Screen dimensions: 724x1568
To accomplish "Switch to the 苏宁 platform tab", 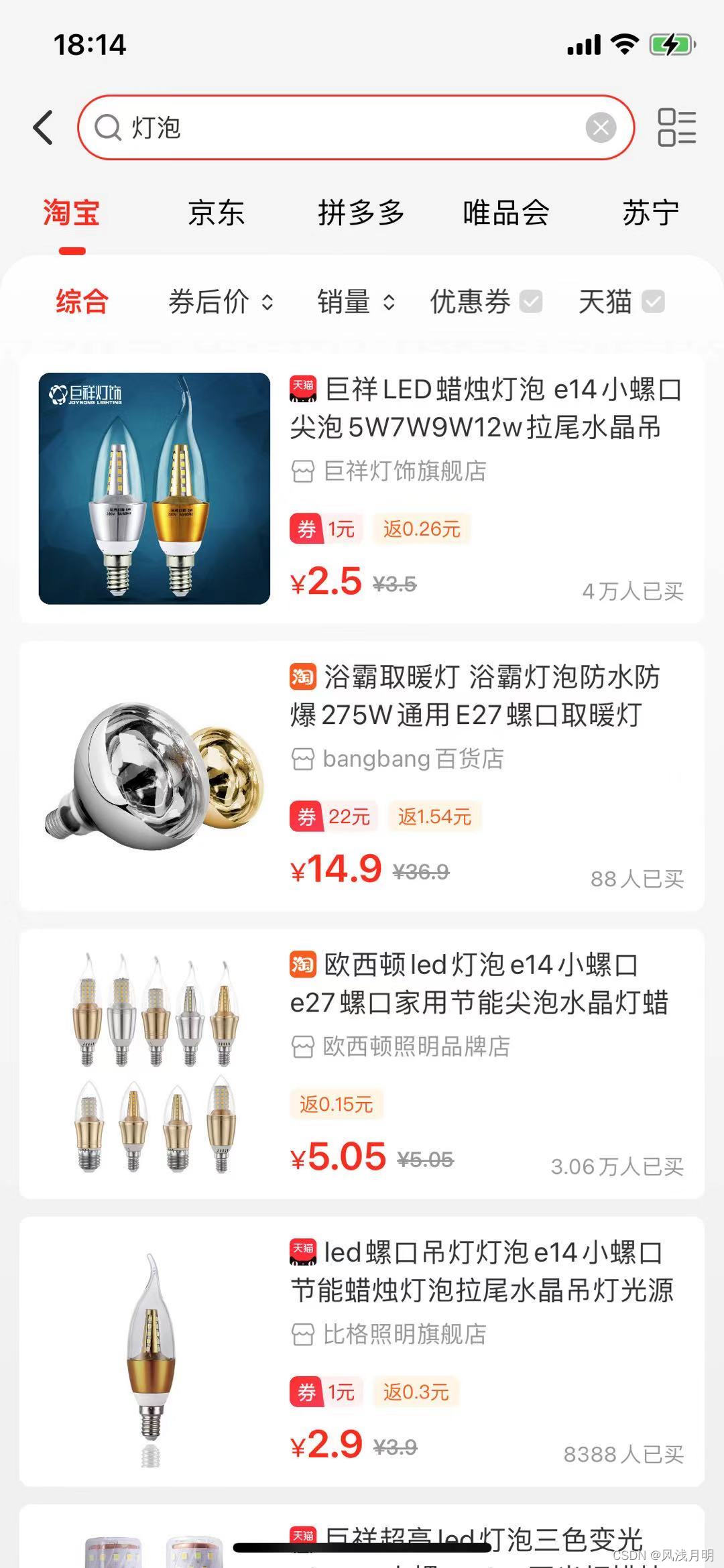I will point(651,213).
